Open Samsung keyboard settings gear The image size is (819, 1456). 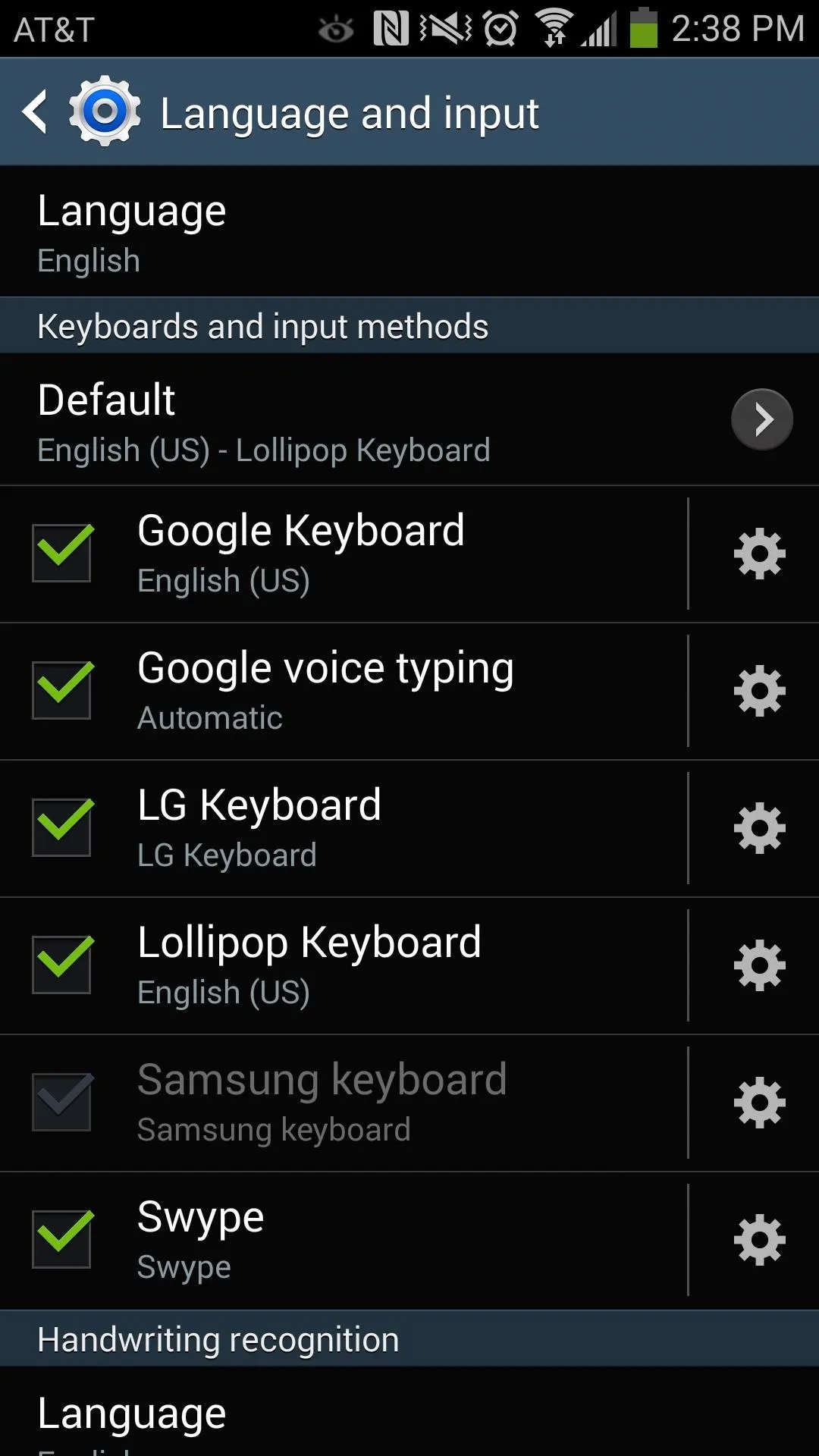point(759,1103)
